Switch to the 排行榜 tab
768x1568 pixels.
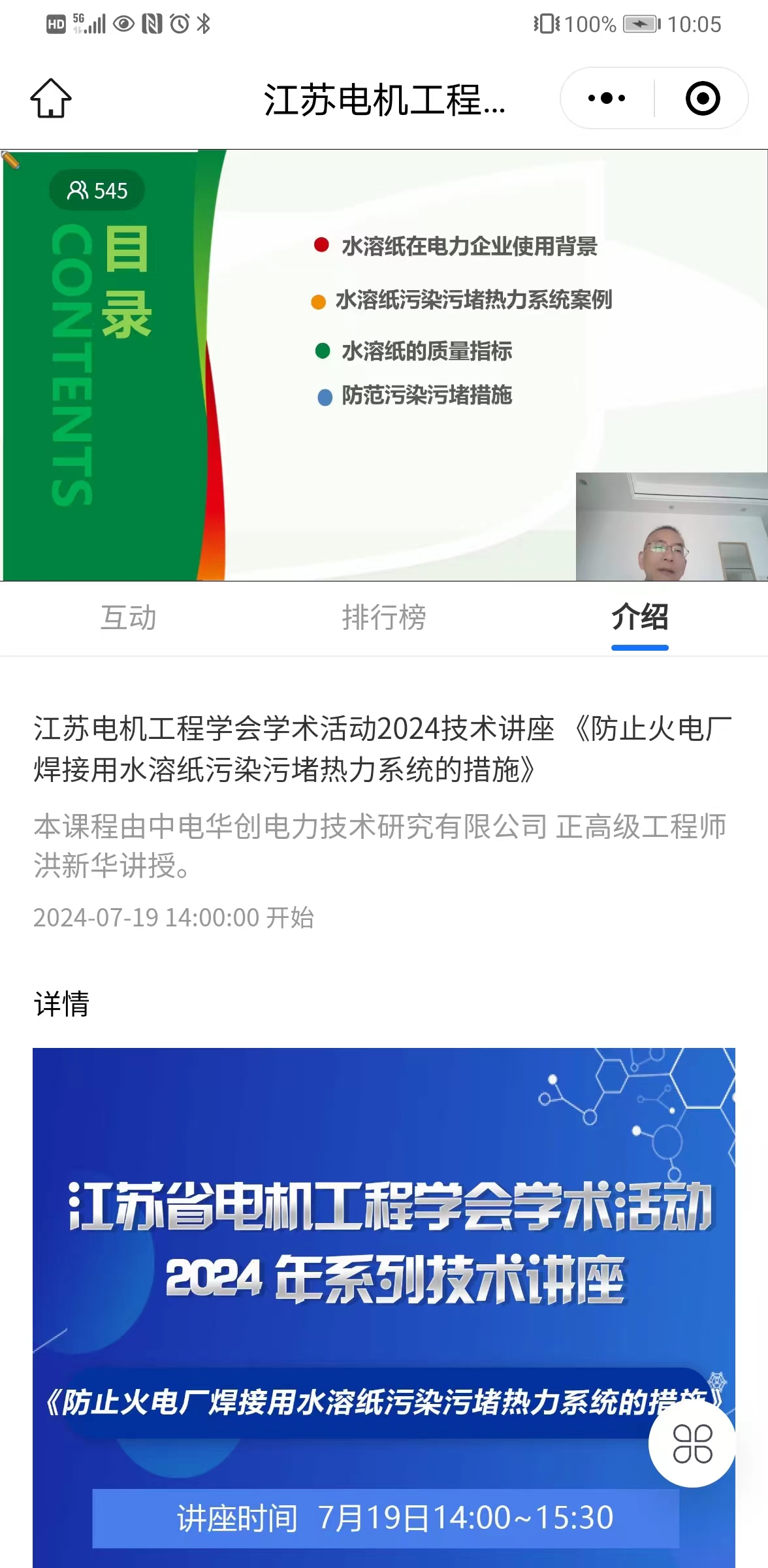[x=384, y=617]
